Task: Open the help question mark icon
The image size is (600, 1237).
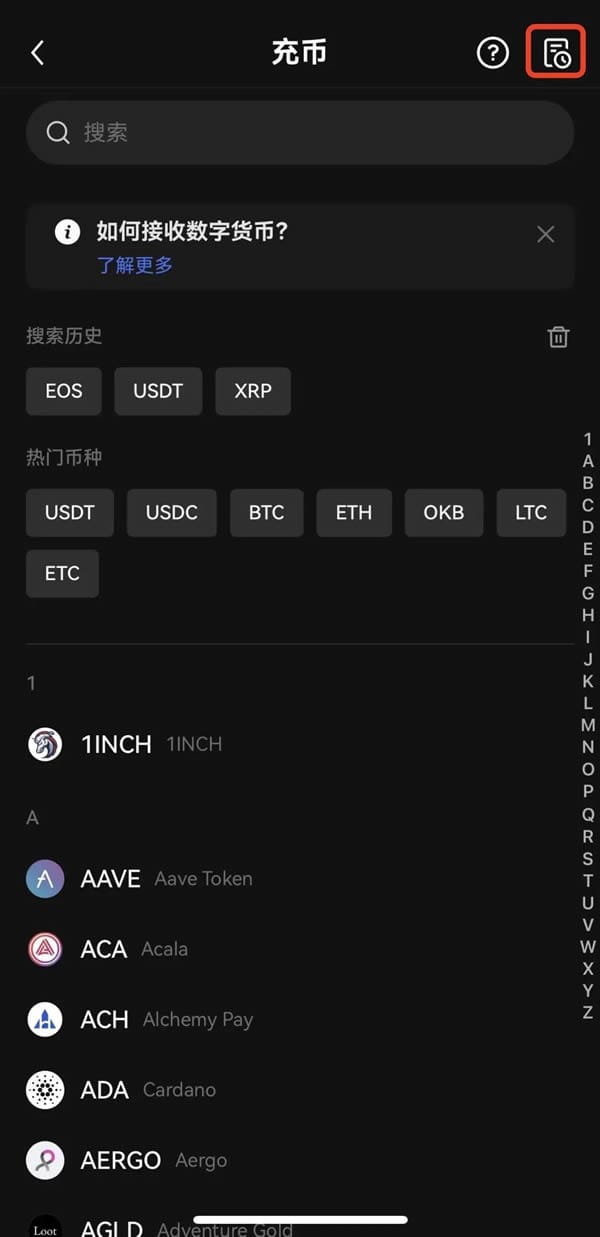Action: point(492,53)
